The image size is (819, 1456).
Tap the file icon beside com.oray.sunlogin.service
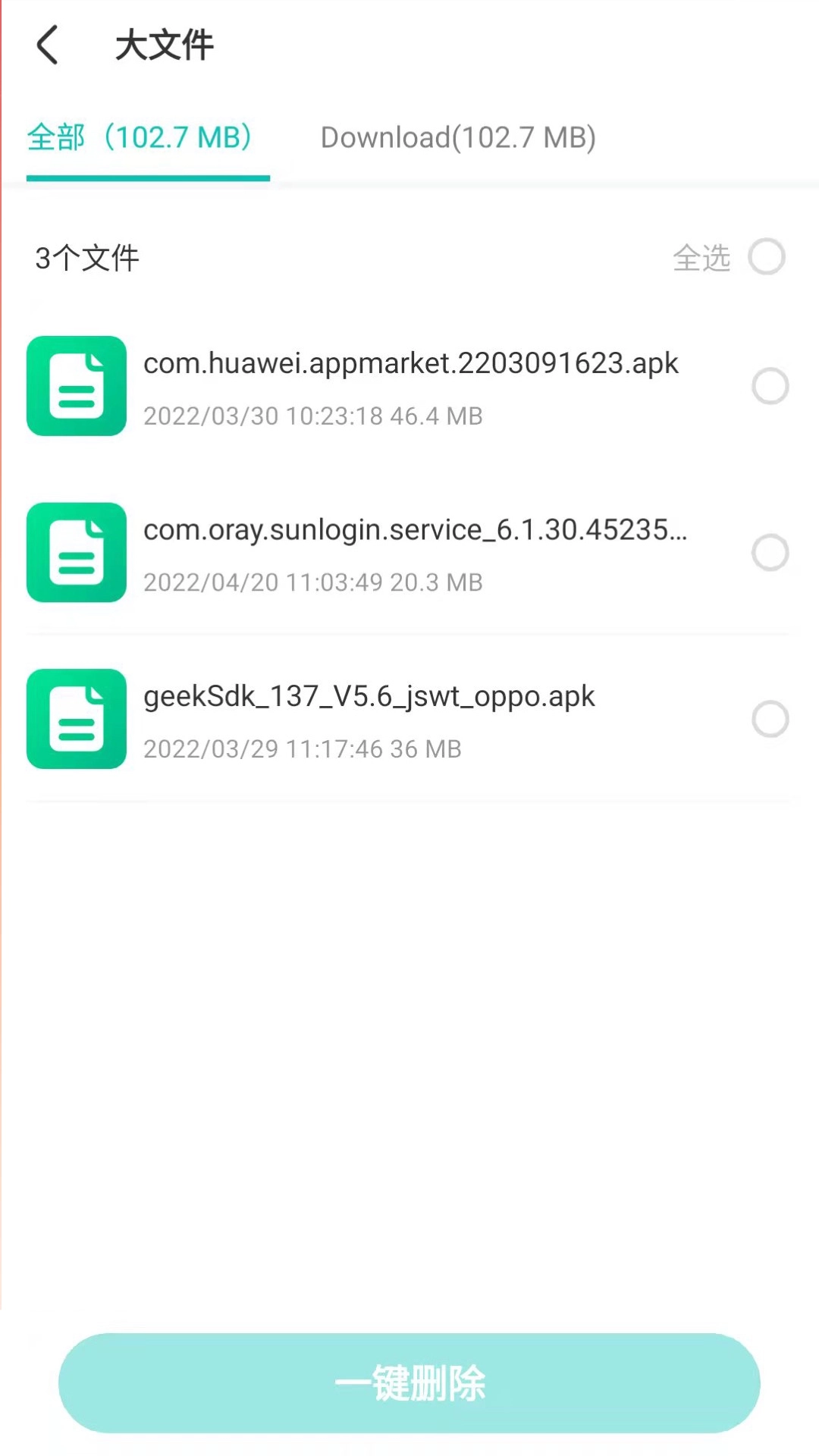point(76,553)
